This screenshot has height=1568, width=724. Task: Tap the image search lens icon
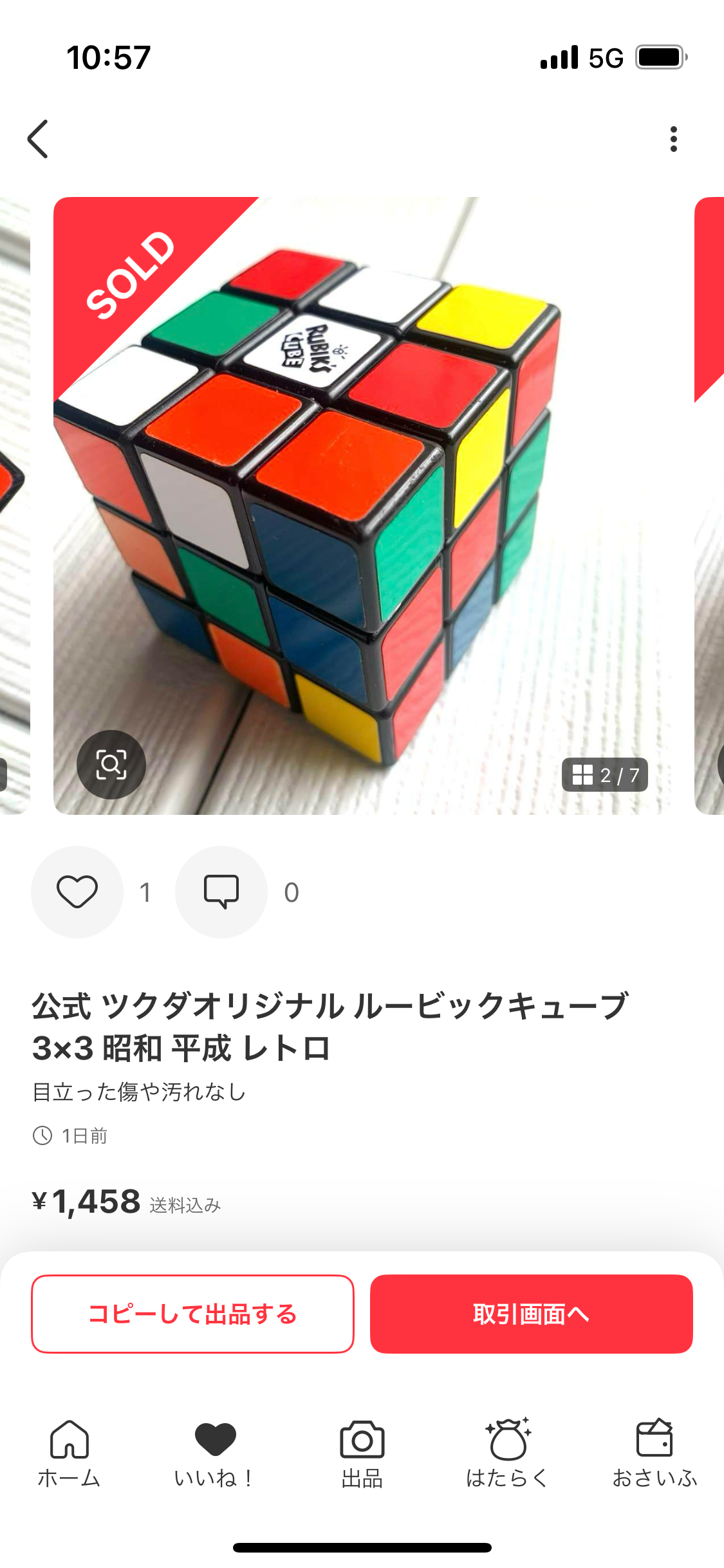tap(111, 765)
